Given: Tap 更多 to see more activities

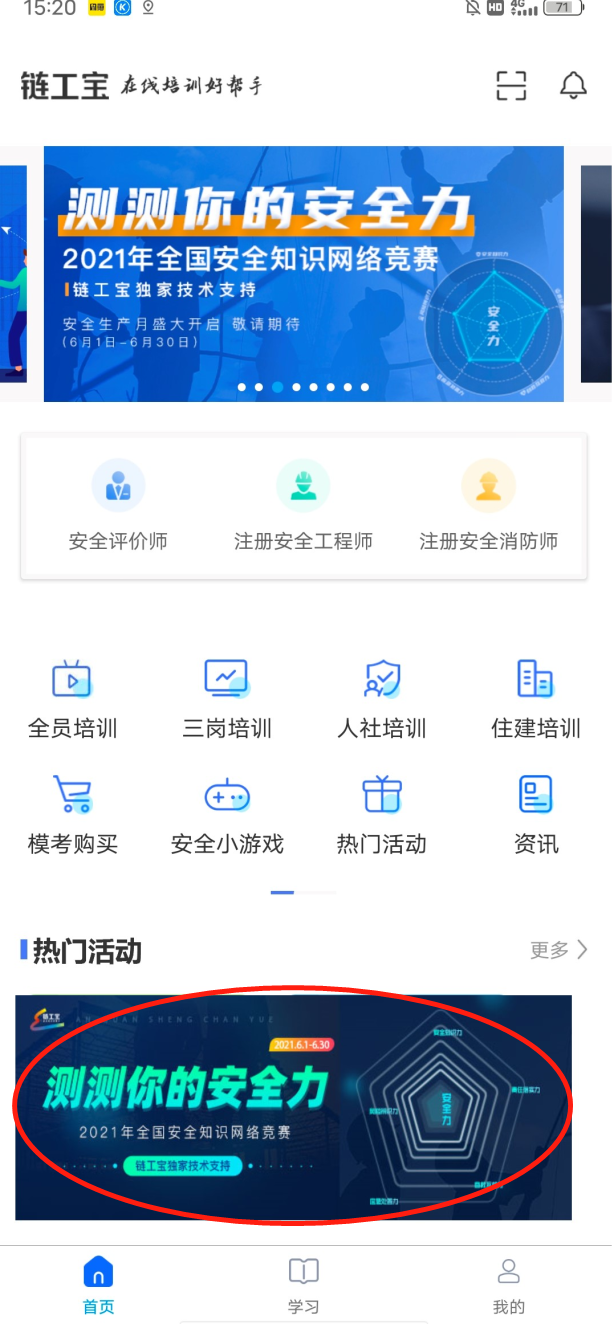Looking at the screenshot, I should tap(558, 950).
